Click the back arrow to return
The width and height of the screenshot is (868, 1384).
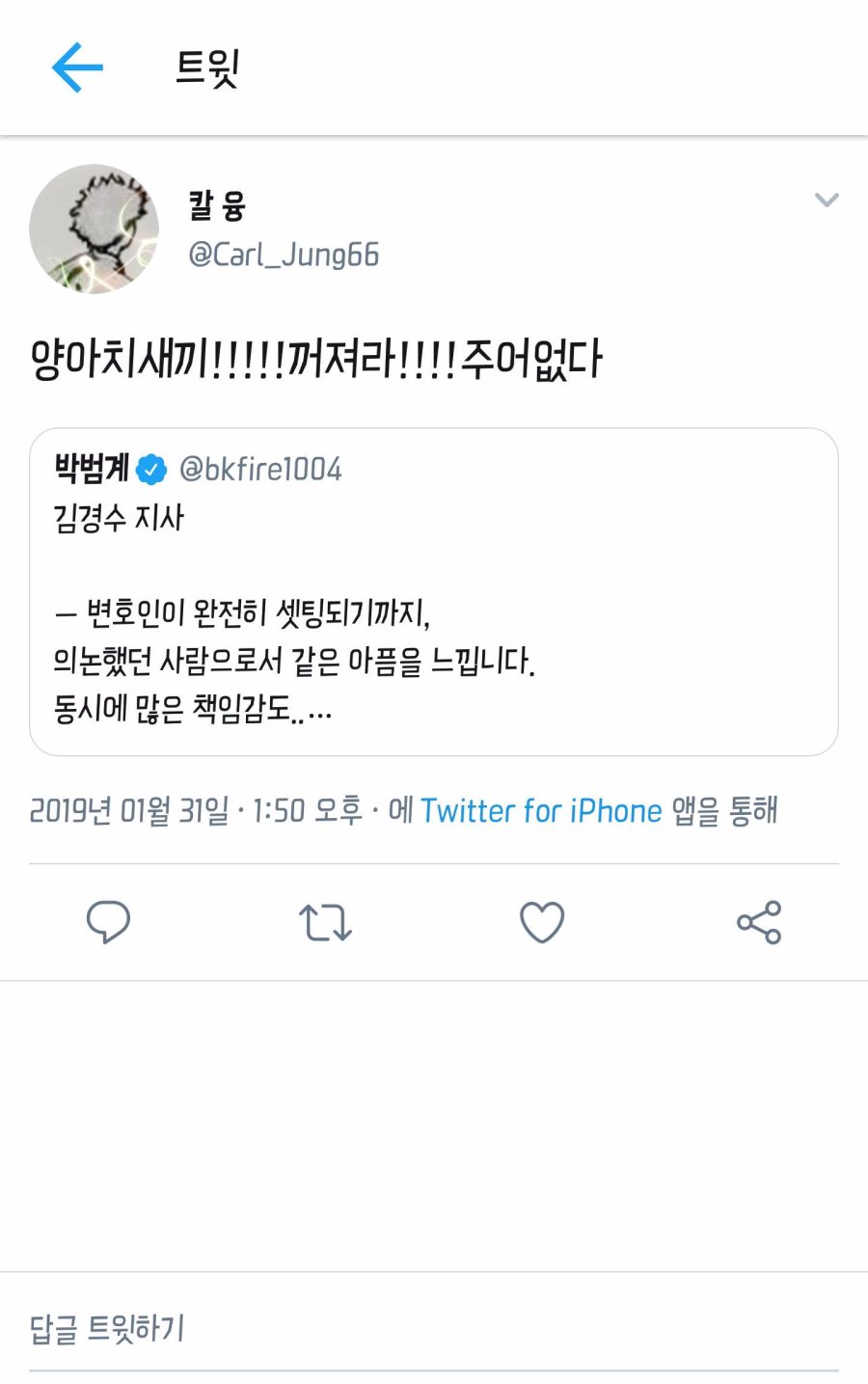pos(78,66)
